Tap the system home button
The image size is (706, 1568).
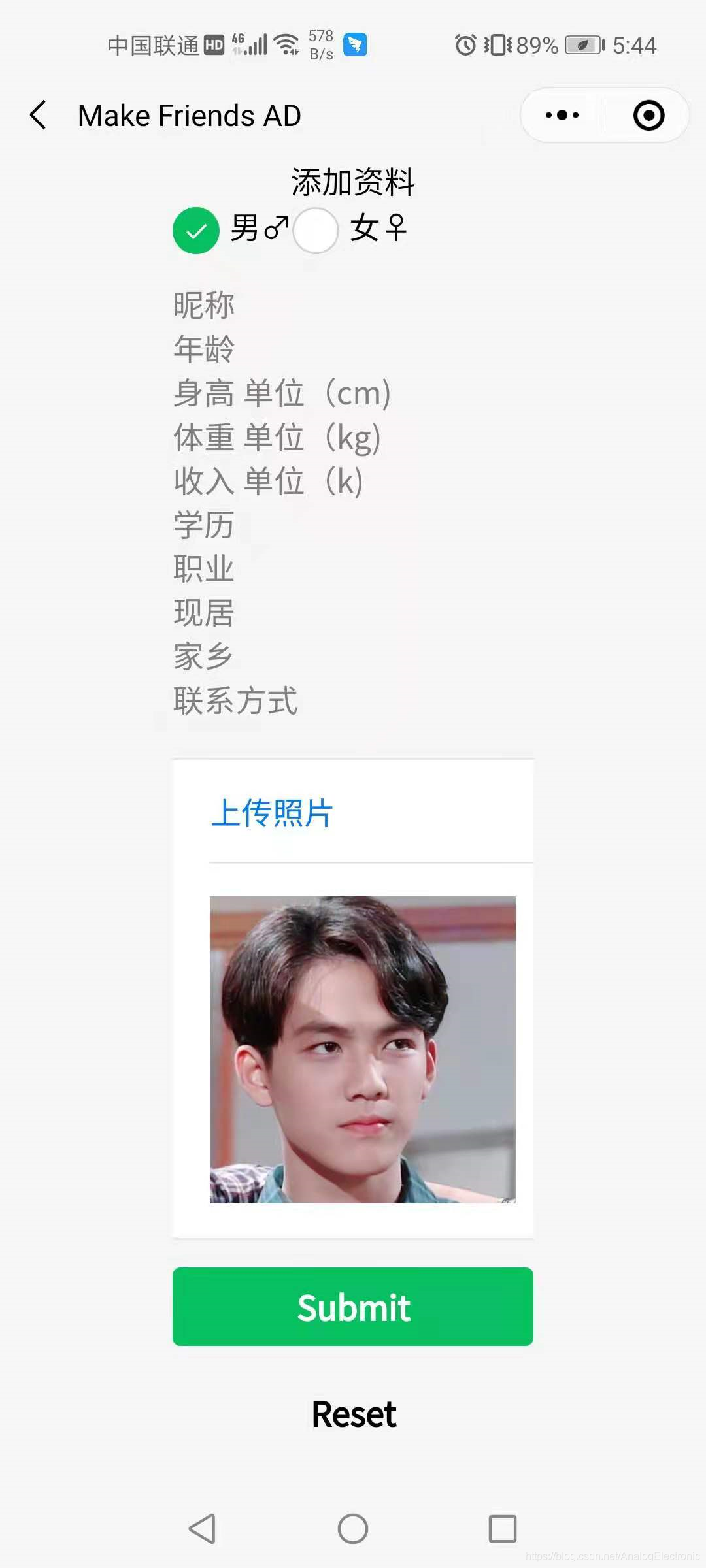[353, 1529]
